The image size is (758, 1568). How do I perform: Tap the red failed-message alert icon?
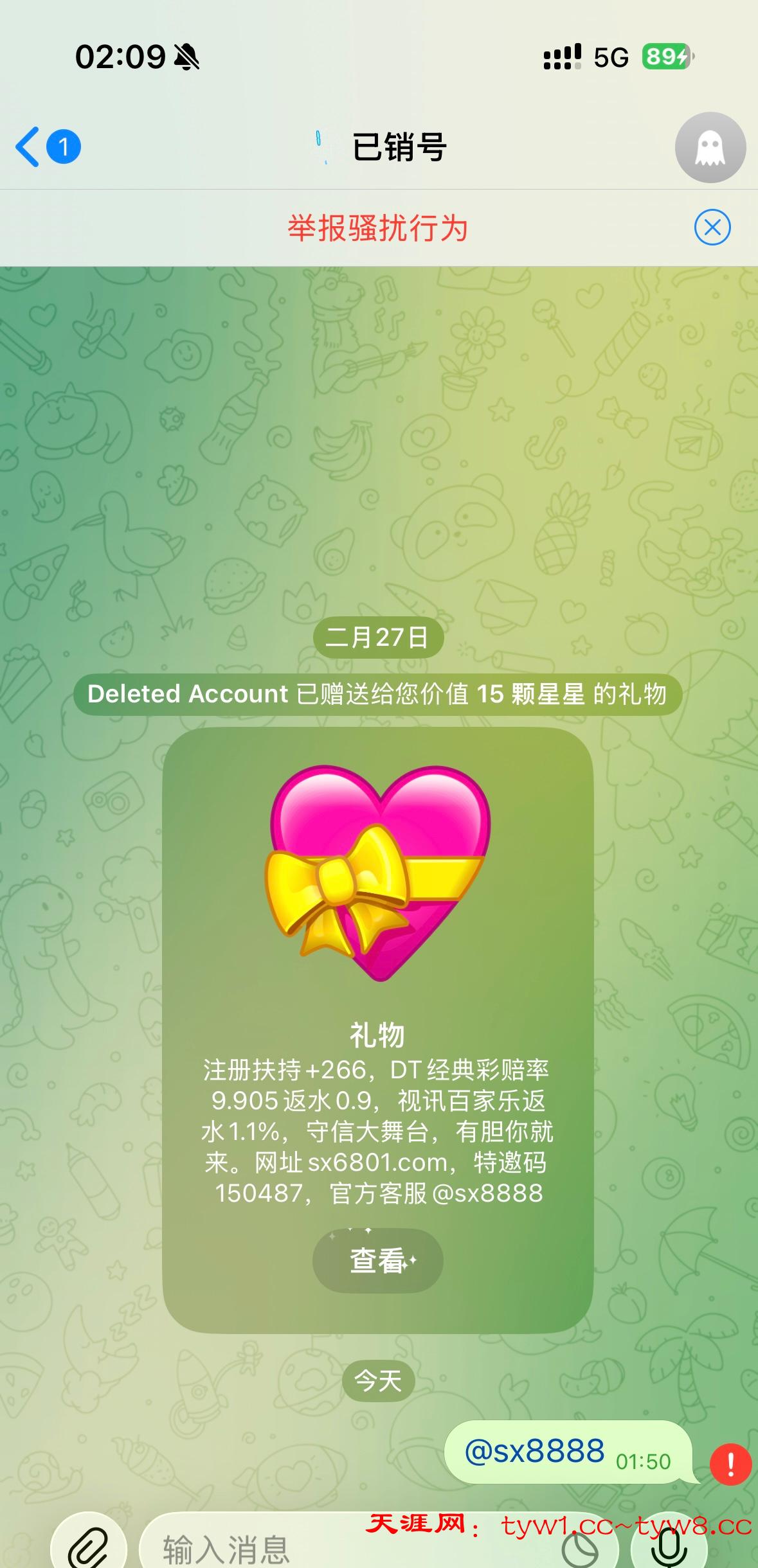tap(730, 1465)
